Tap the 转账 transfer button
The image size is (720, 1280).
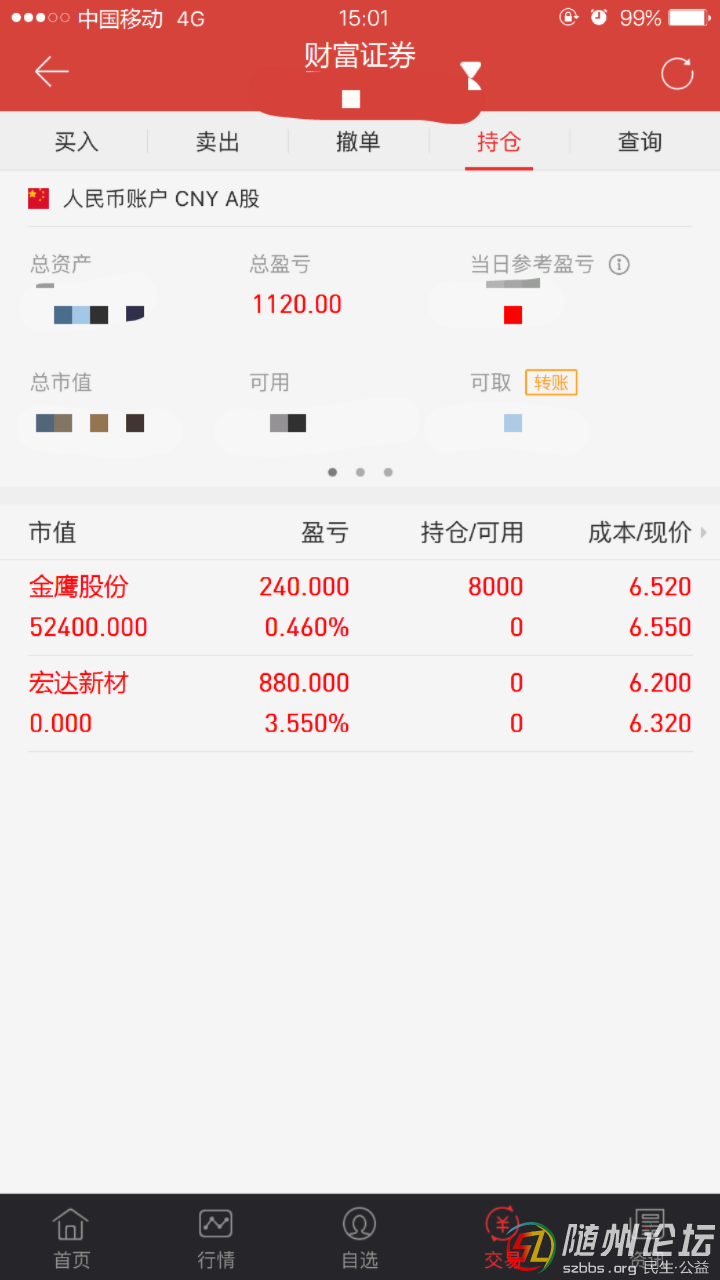(x=551, y=382)
